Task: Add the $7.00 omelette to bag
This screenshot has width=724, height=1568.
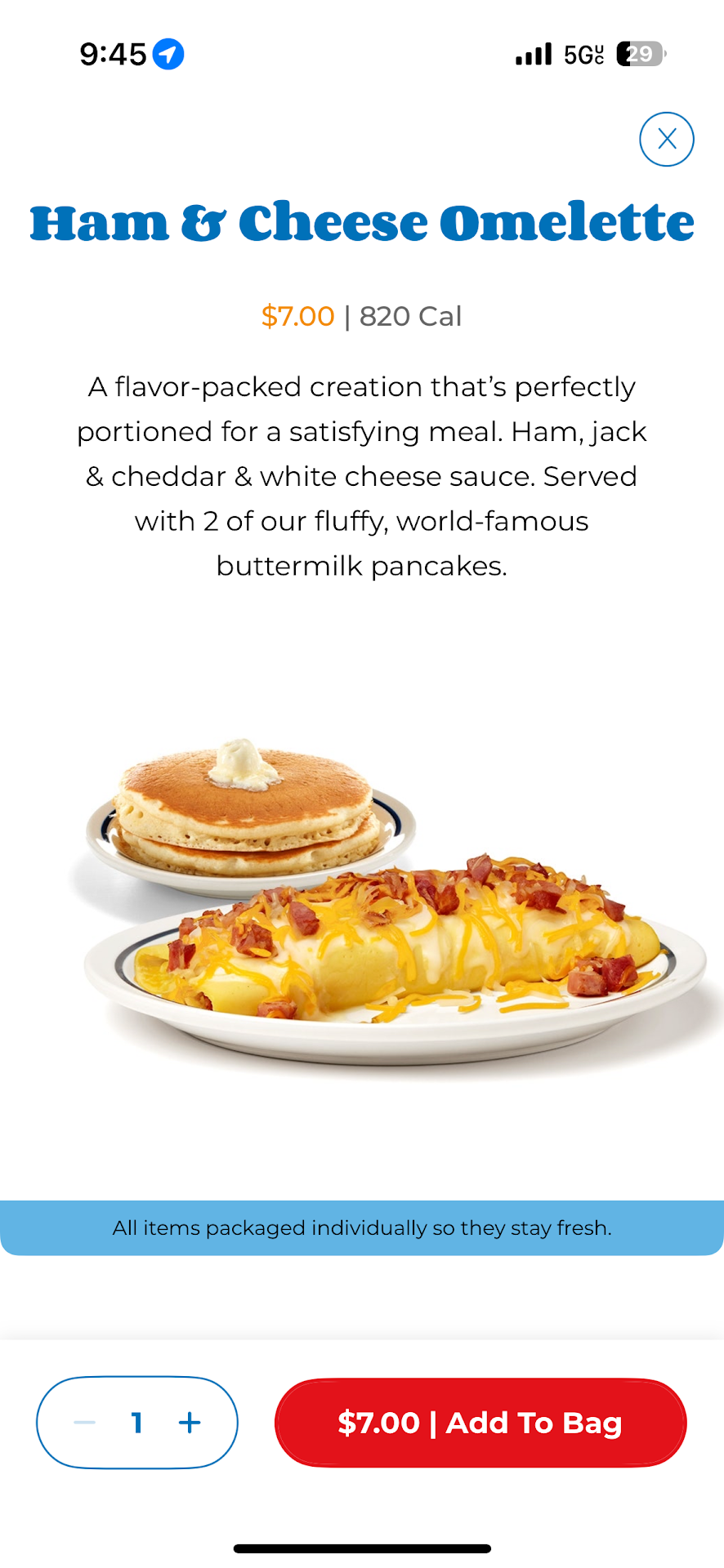Action: coord(480,1423)
